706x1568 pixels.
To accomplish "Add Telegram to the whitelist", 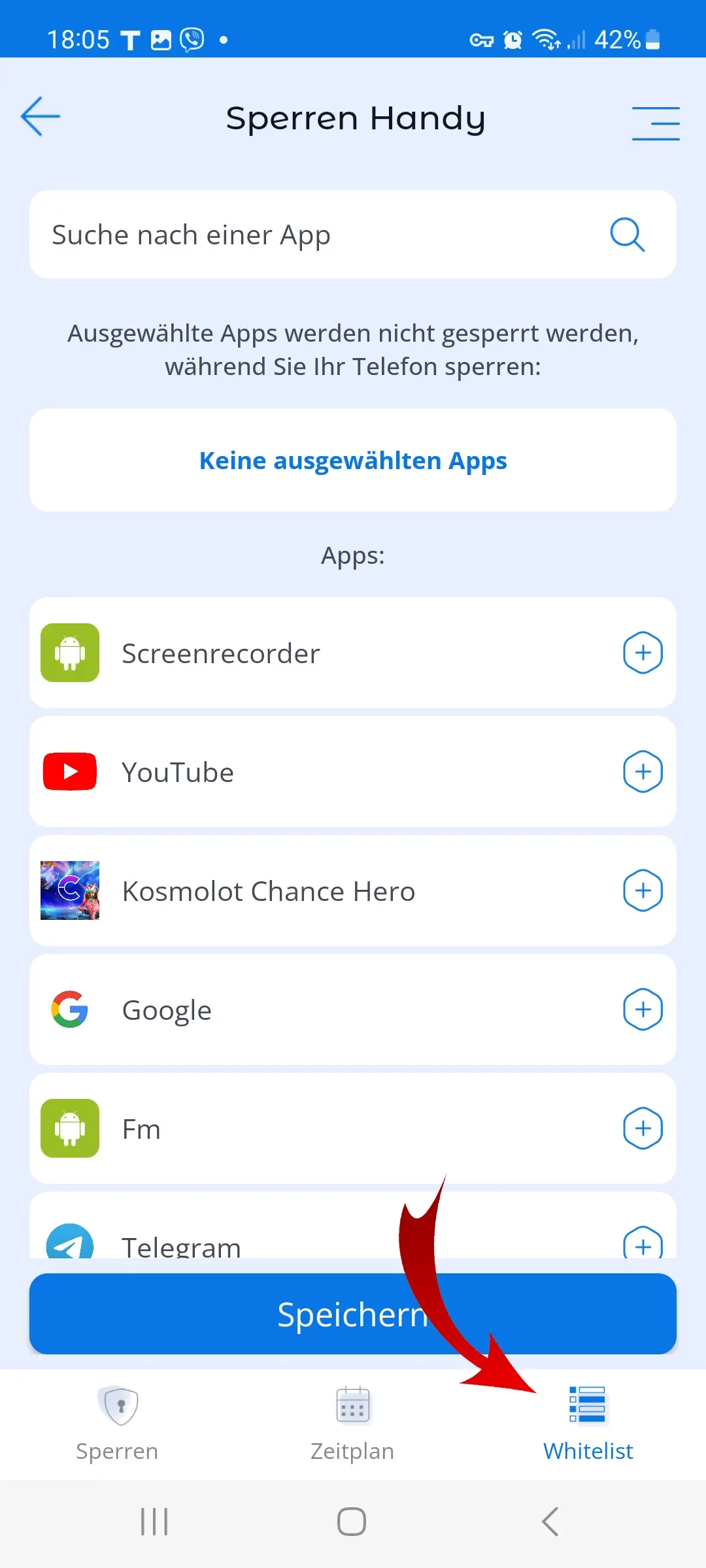I will [643, 1243].
